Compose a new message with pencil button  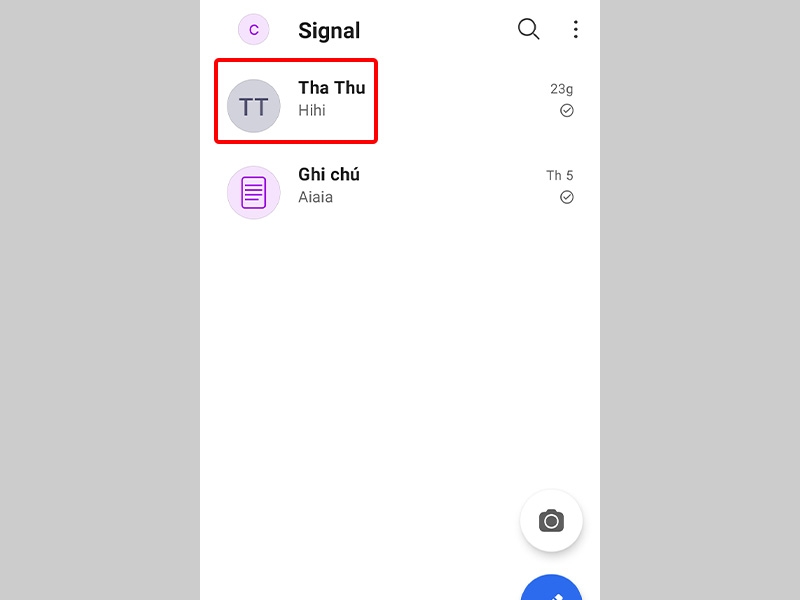pyautogui.click(x=553, y=586)
